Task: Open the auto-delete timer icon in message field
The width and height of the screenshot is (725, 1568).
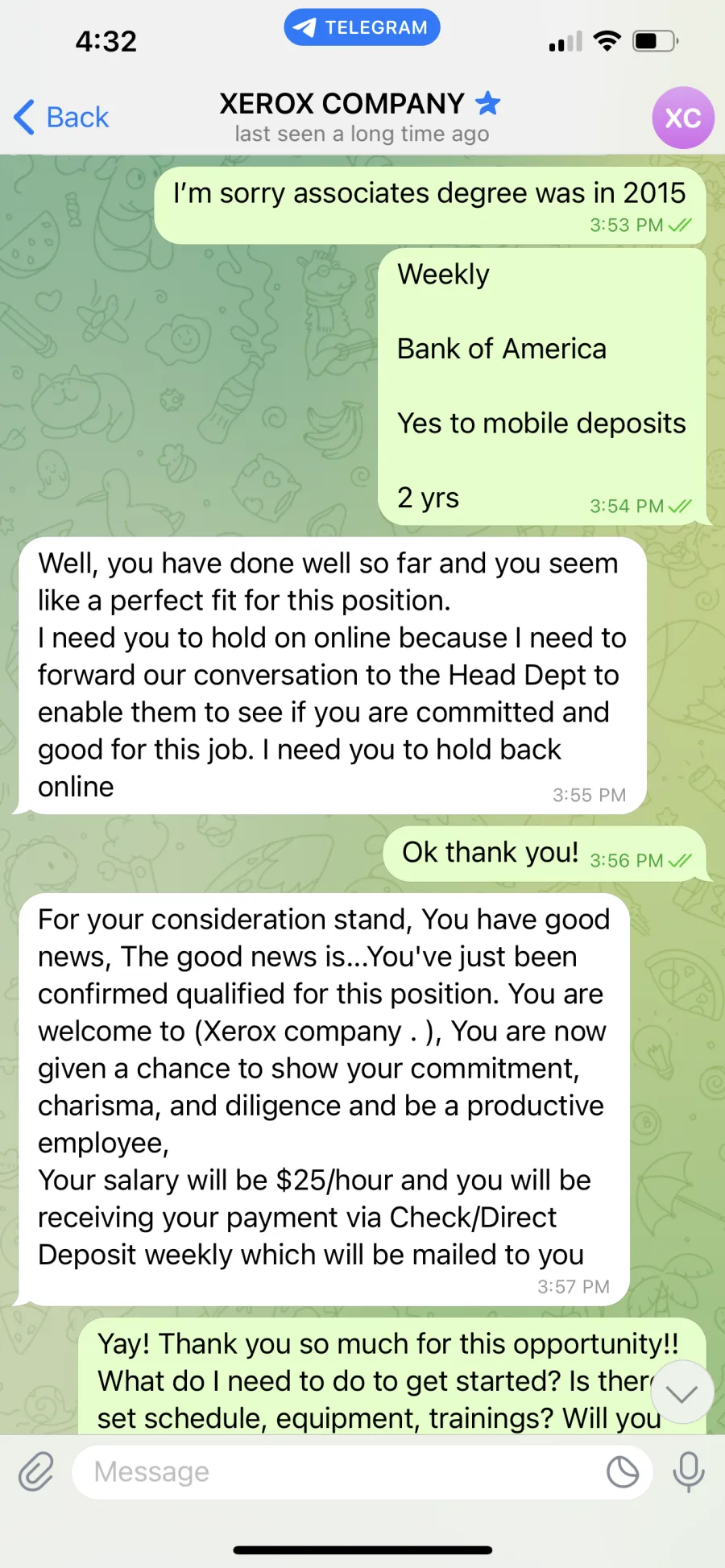Action: pyautogui.click(x=623, y=1472)
